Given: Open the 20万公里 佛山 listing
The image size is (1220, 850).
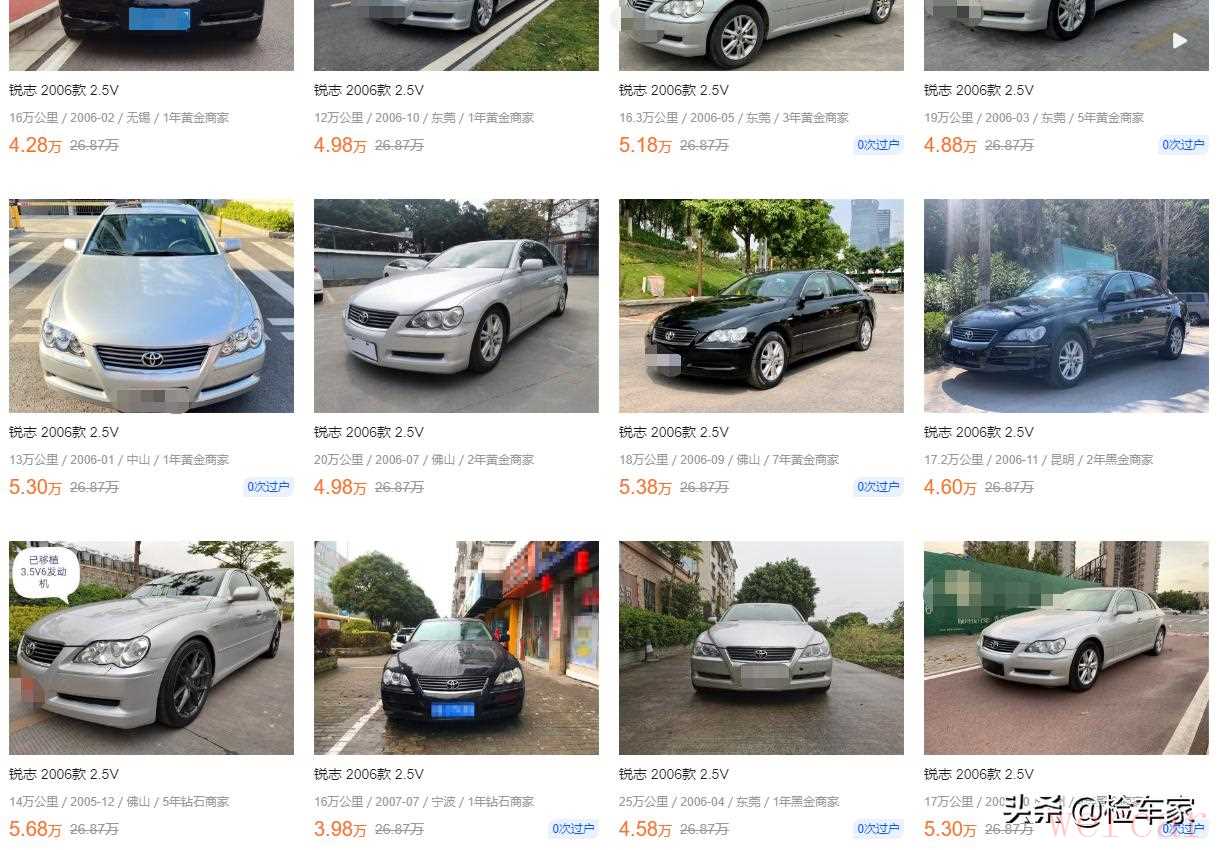Looking at the screenshot, I should (456, 306).
